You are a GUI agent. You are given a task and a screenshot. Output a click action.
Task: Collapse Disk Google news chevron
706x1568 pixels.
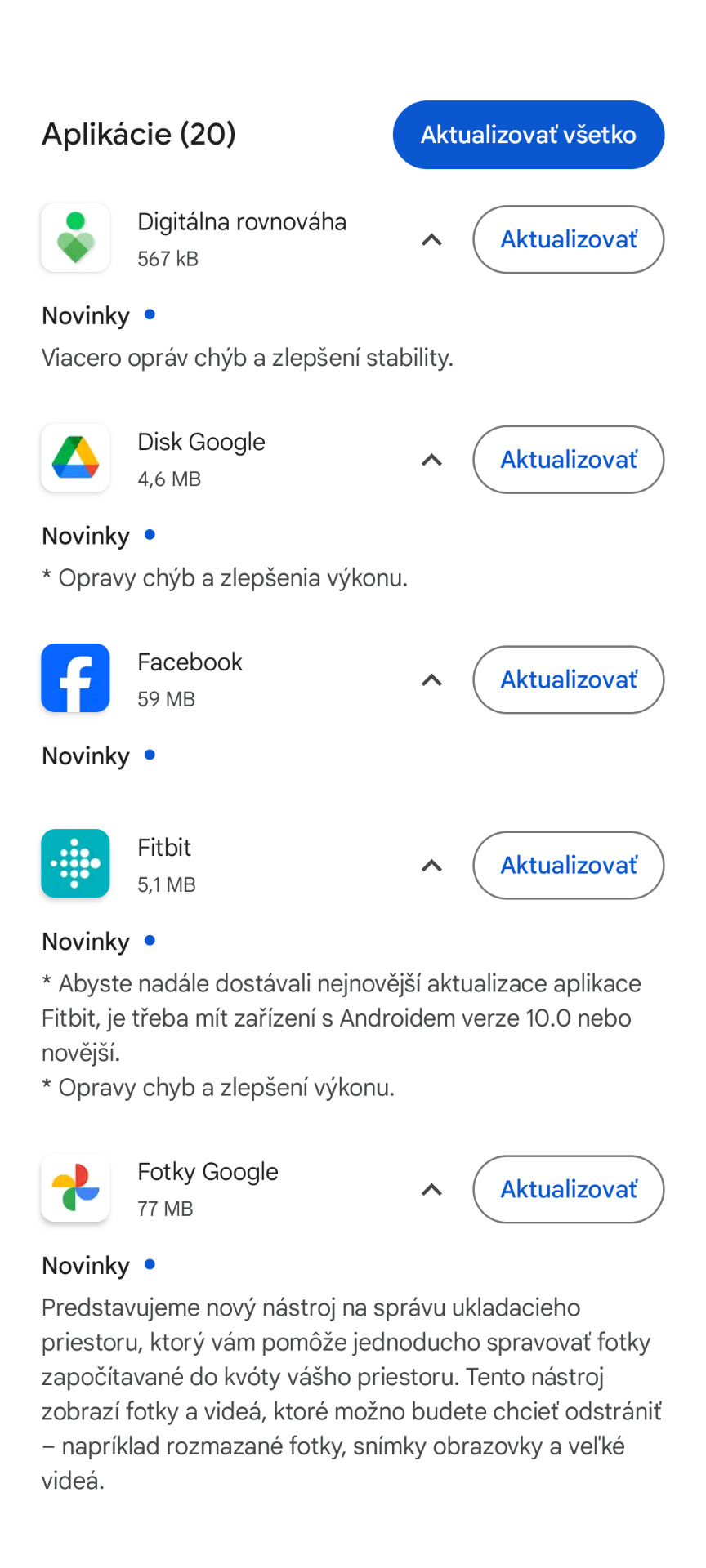pos(431,460)
